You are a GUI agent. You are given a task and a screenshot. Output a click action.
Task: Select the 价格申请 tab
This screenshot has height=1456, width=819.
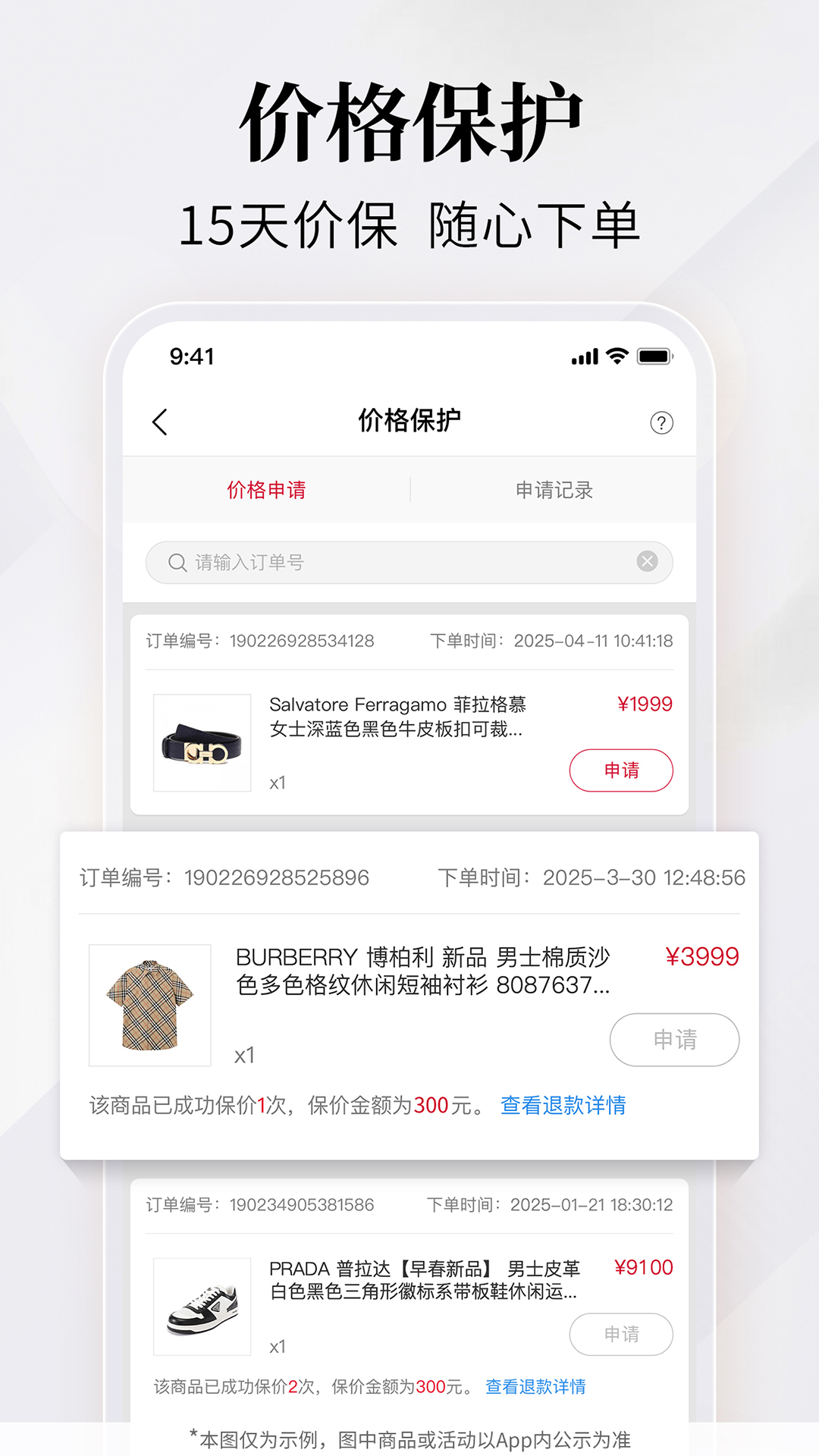(266, 491)
